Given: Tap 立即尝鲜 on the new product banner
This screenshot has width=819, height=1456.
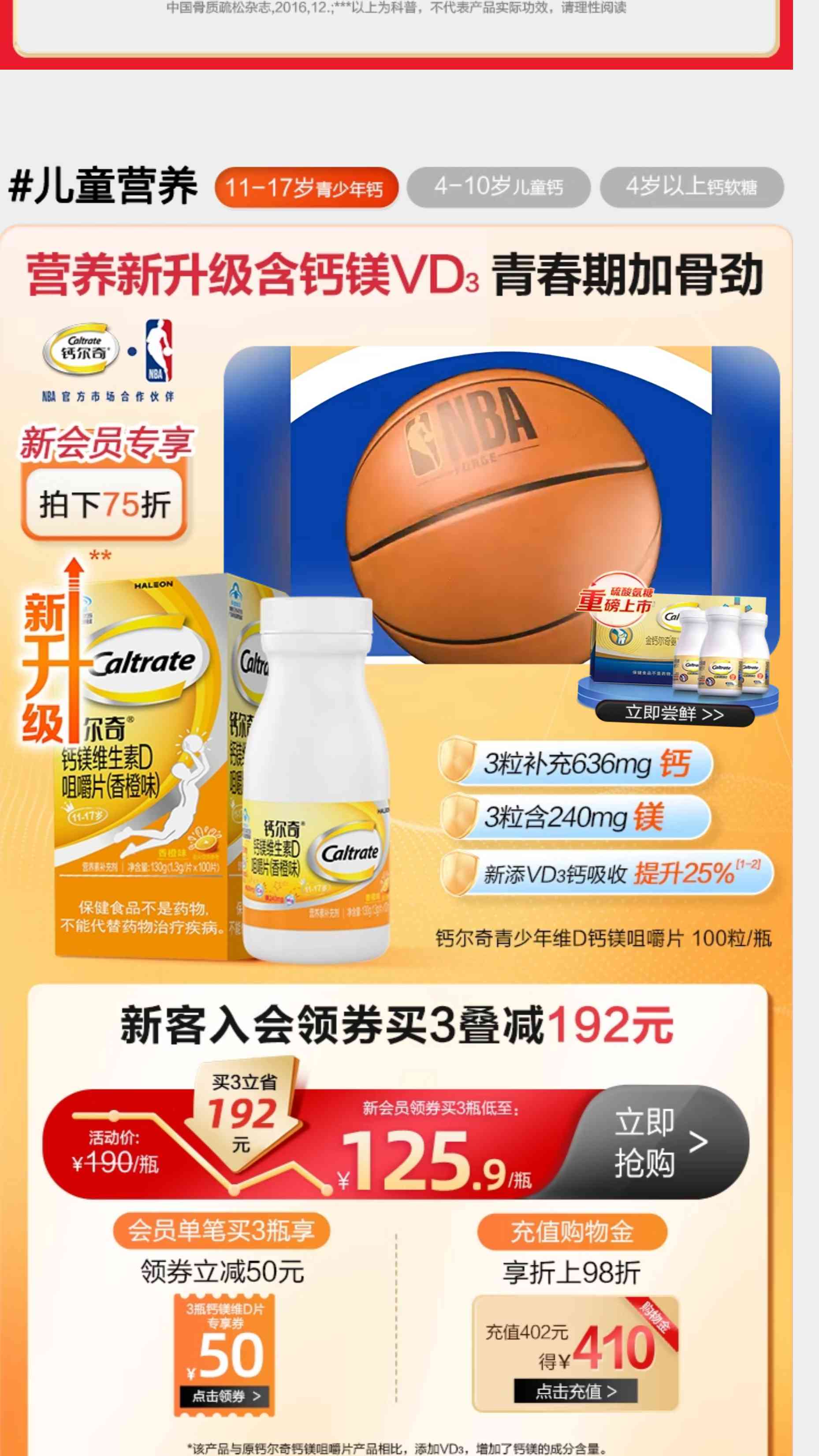Looking at the screenshot, I should pyautogui.click(x=674, y=714).
